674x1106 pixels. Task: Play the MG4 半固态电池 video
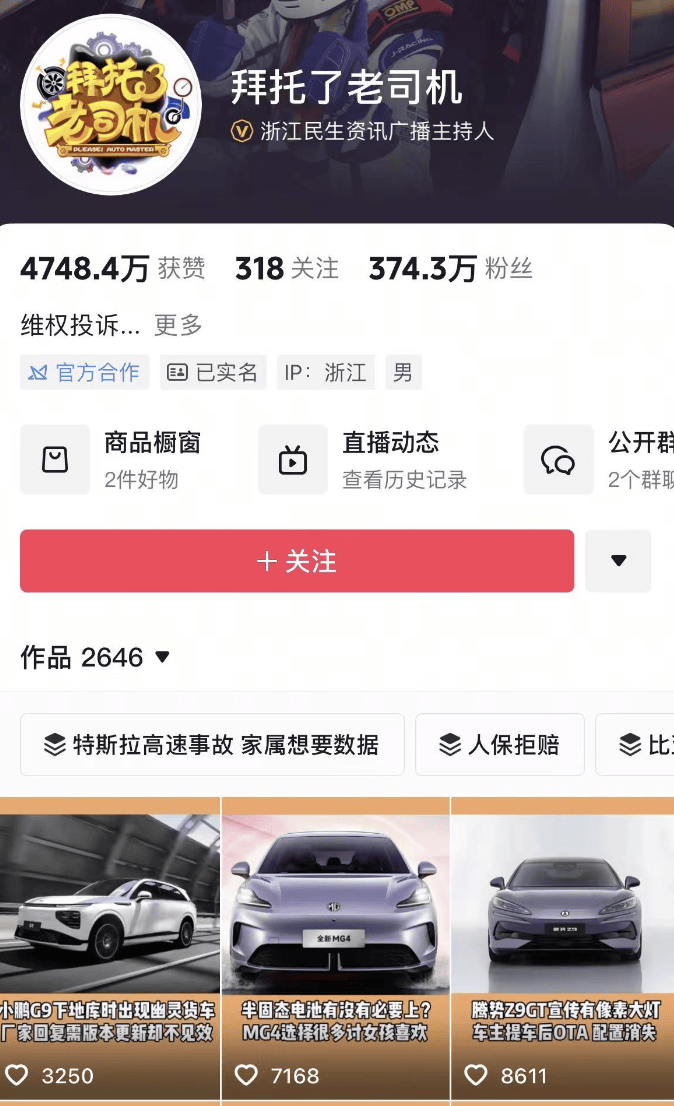point(336,948)
